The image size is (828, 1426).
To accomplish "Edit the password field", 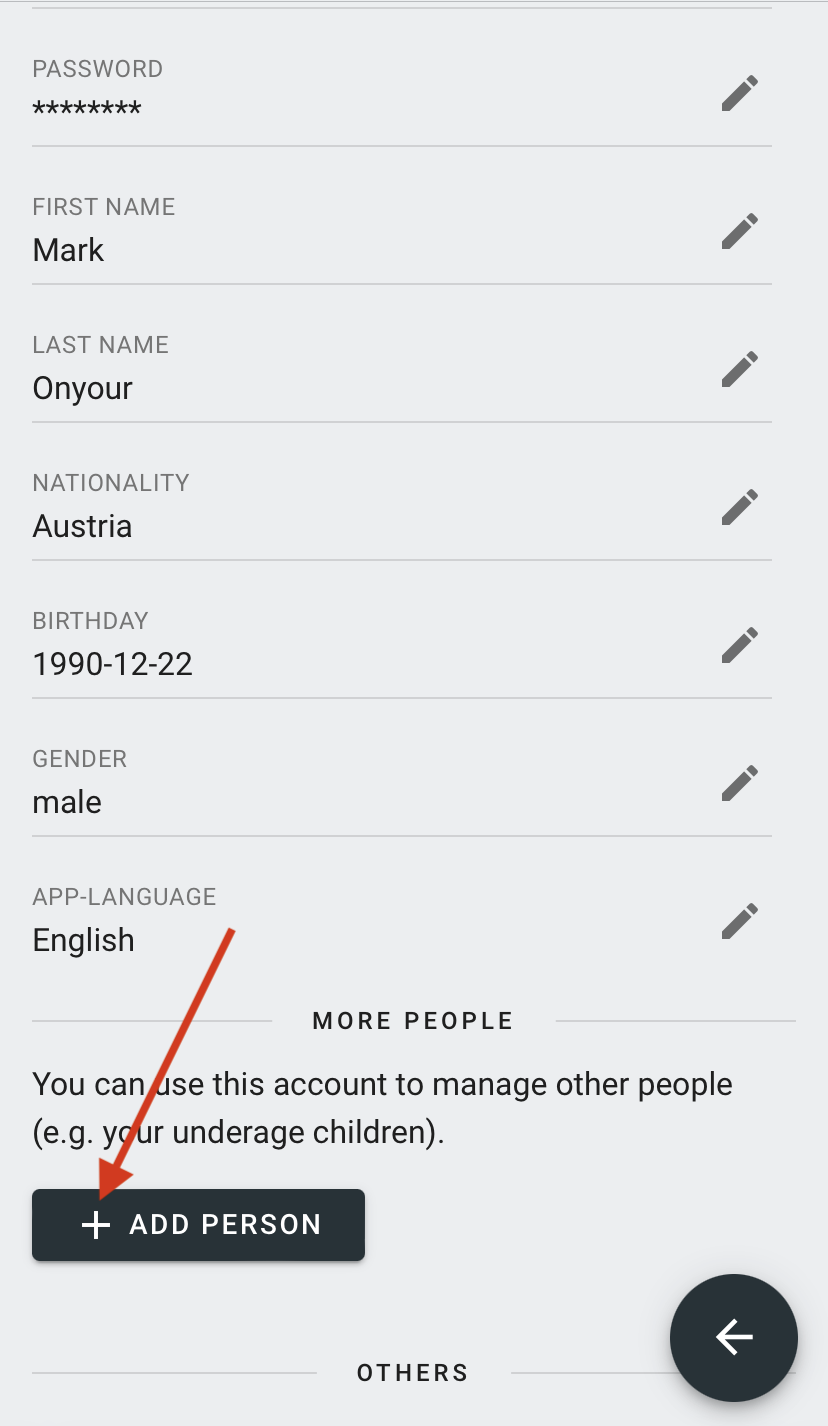I will (740, 94).
